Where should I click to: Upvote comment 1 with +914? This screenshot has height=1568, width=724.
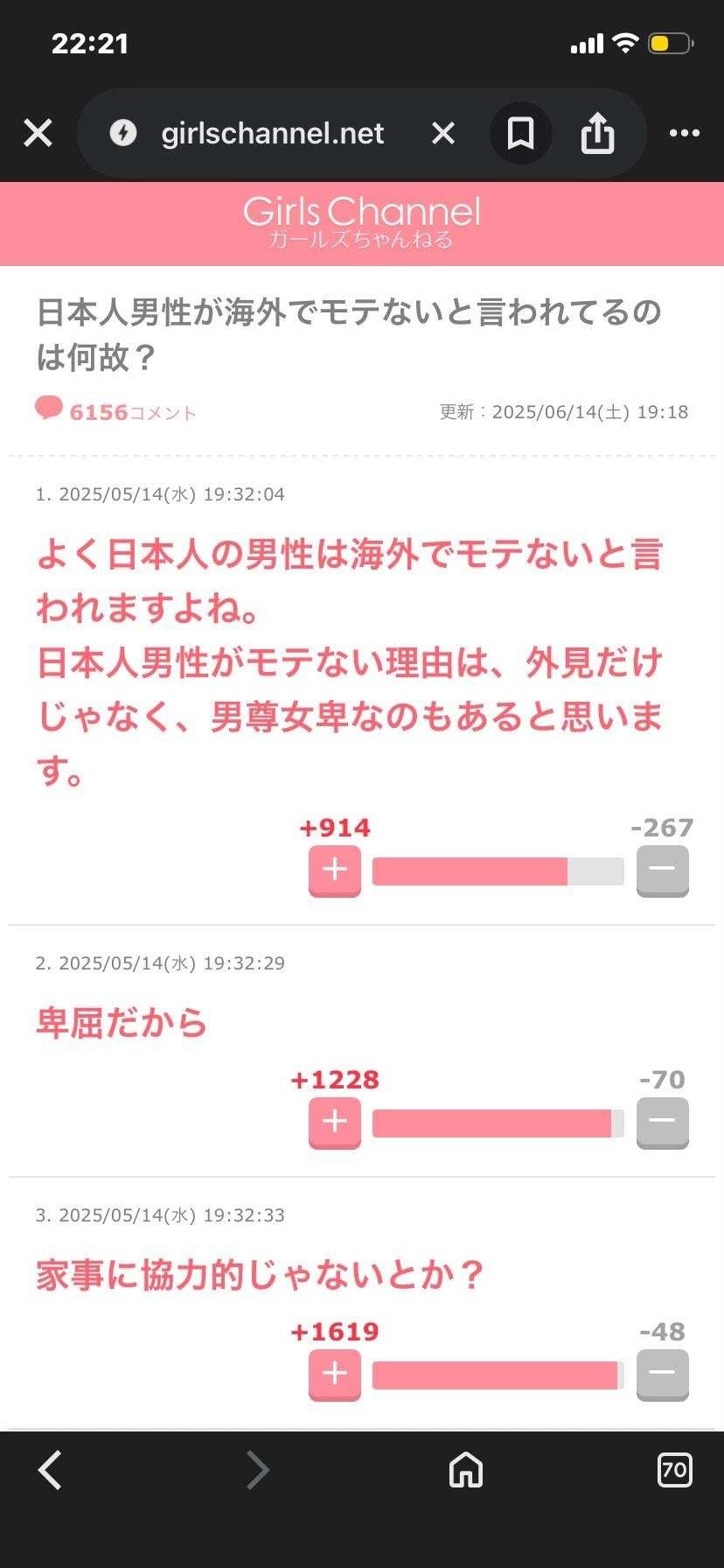tap(335, 870)
